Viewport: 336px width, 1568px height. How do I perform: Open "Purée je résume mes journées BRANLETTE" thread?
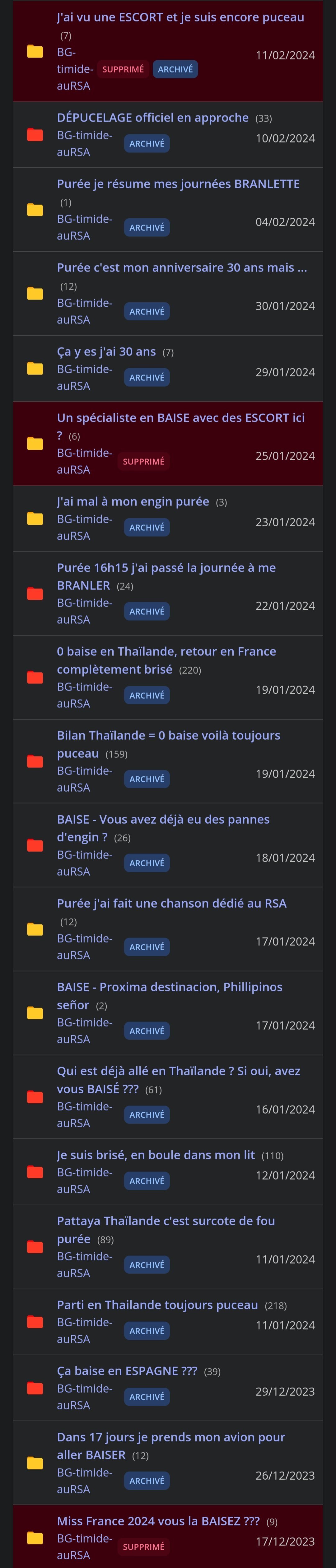point(178,184)
